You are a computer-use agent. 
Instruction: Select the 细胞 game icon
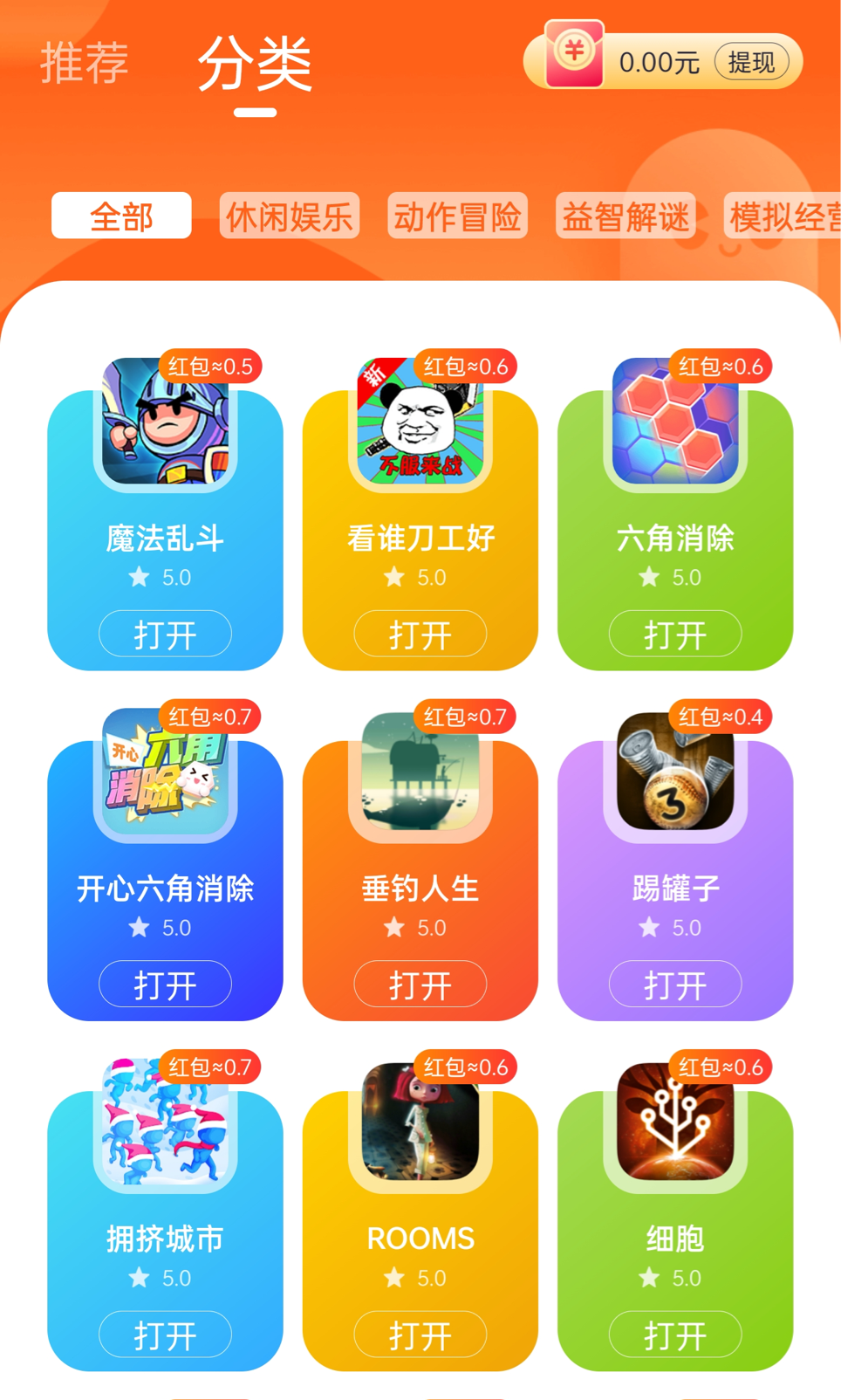(674, 1122)
